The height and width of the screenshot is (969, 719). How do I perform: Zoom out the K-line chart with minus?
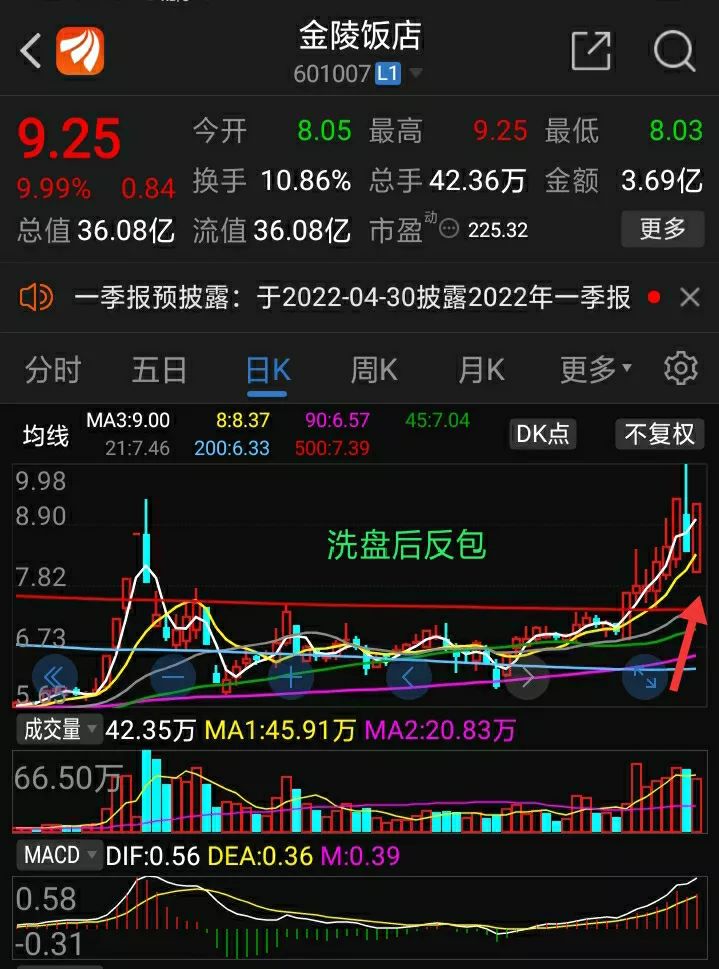pos(174,677)
